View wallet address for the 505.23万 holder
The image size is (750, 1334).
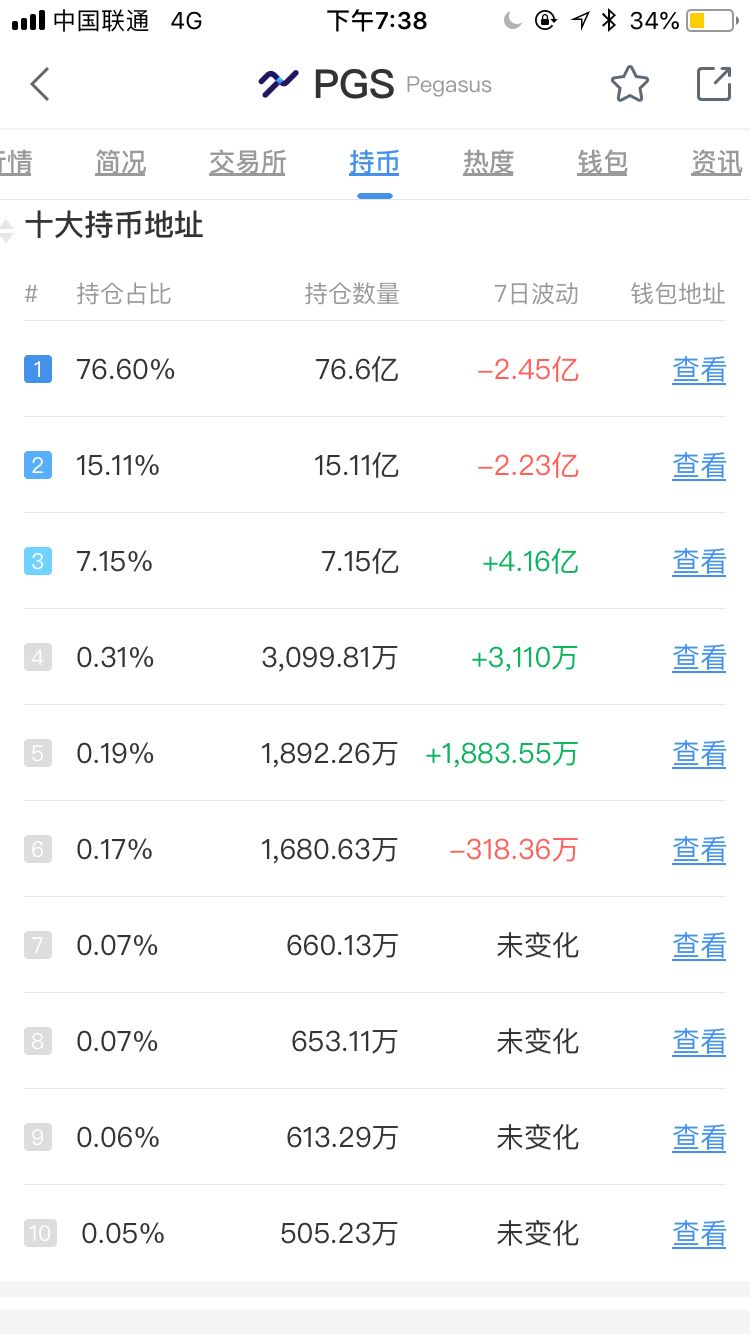pos(699,1234)
